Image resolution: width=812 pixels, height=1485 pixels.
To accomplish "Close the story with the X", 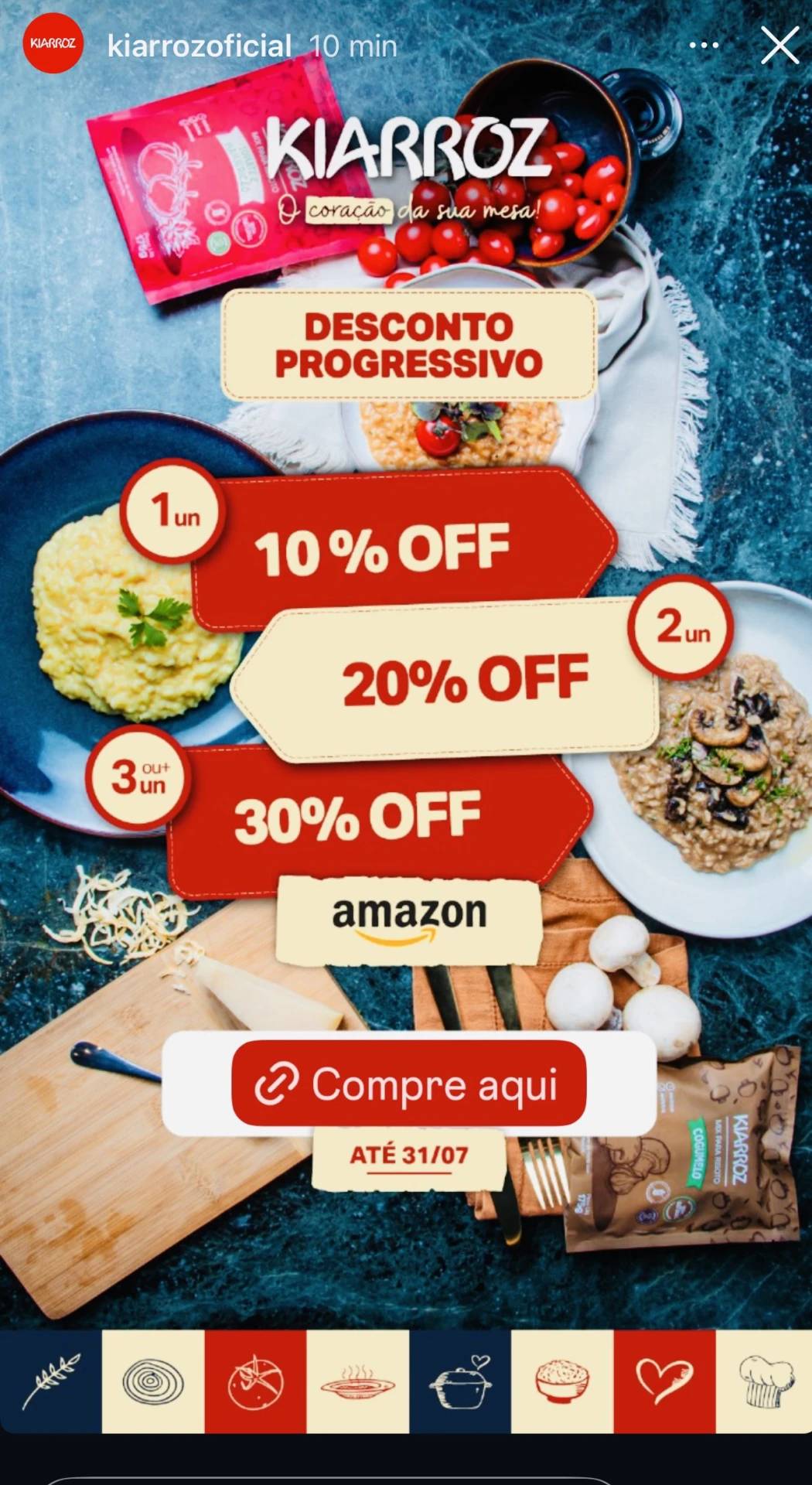I will point(779,45).
